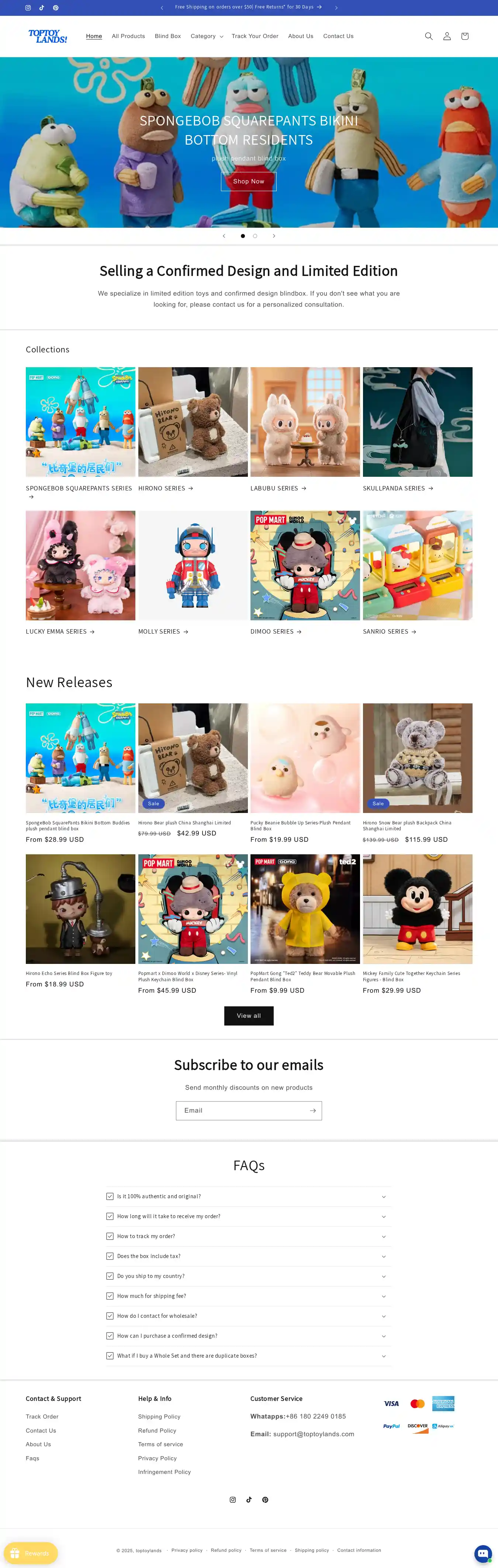The width and height of the screenshot is (498, 1568).
Task: Show next slide in hero carousel
Action: point(274,236)
